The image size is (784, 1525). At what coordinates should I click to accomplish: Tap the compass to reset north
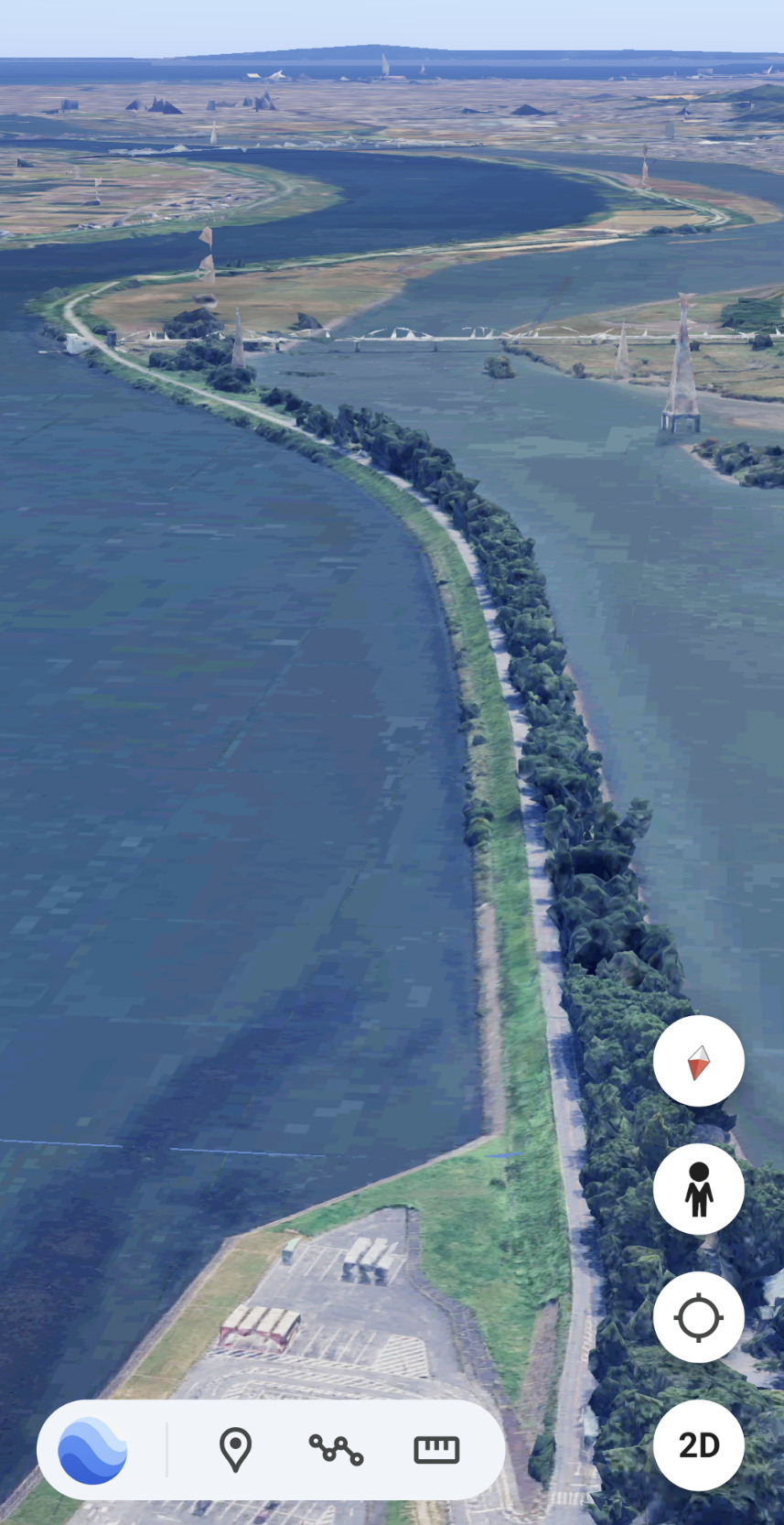[698, 1061]
